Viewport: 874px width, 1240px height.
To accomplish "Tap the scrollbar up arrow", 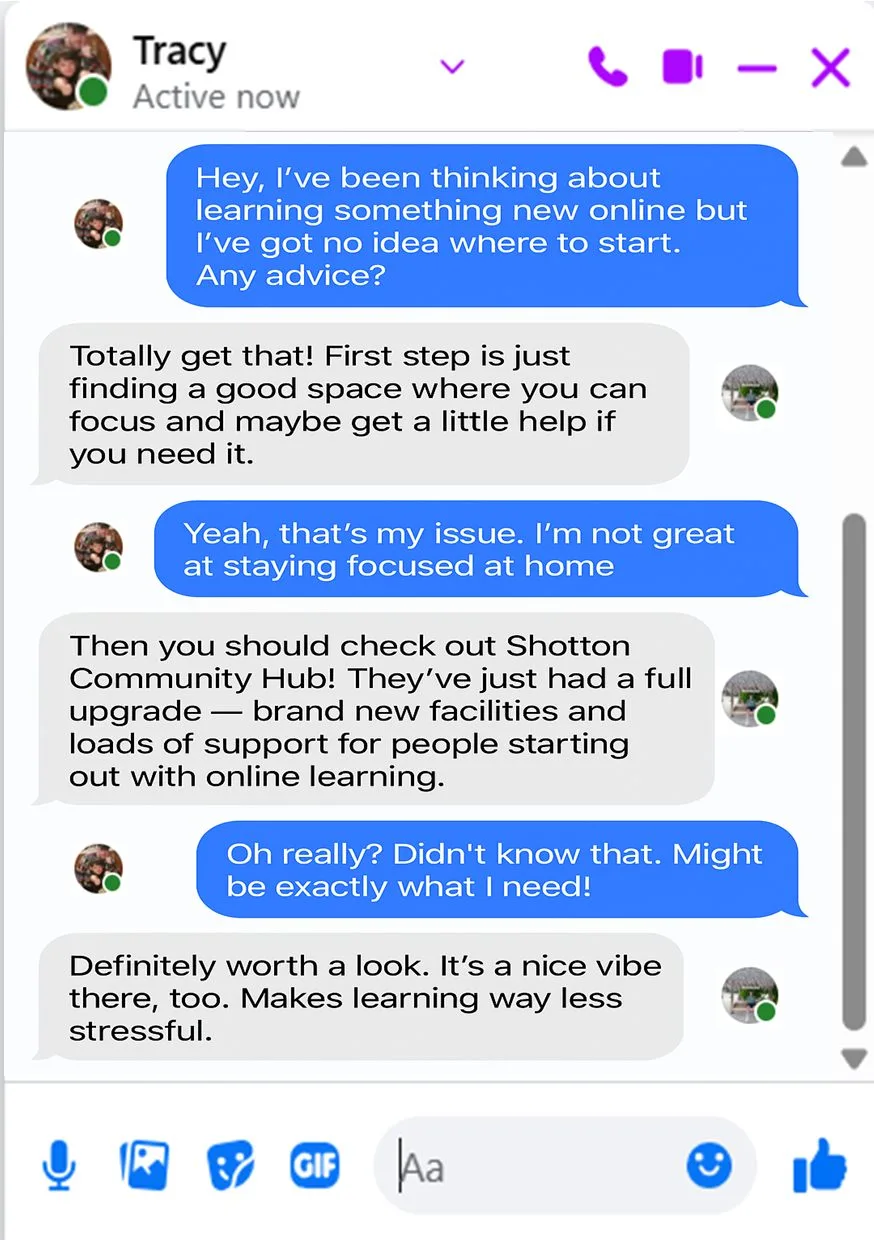I will (853, 157).
